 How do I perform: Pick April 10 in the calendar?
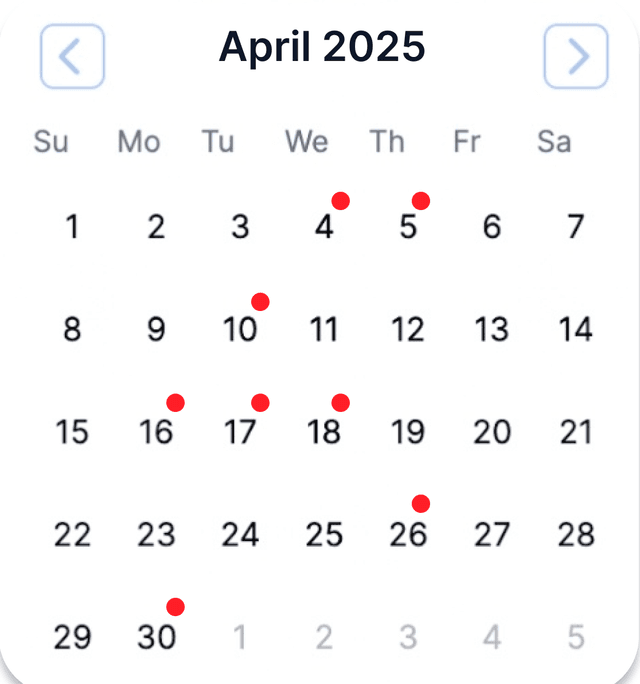pyautogui.click(x=240, y=329)
